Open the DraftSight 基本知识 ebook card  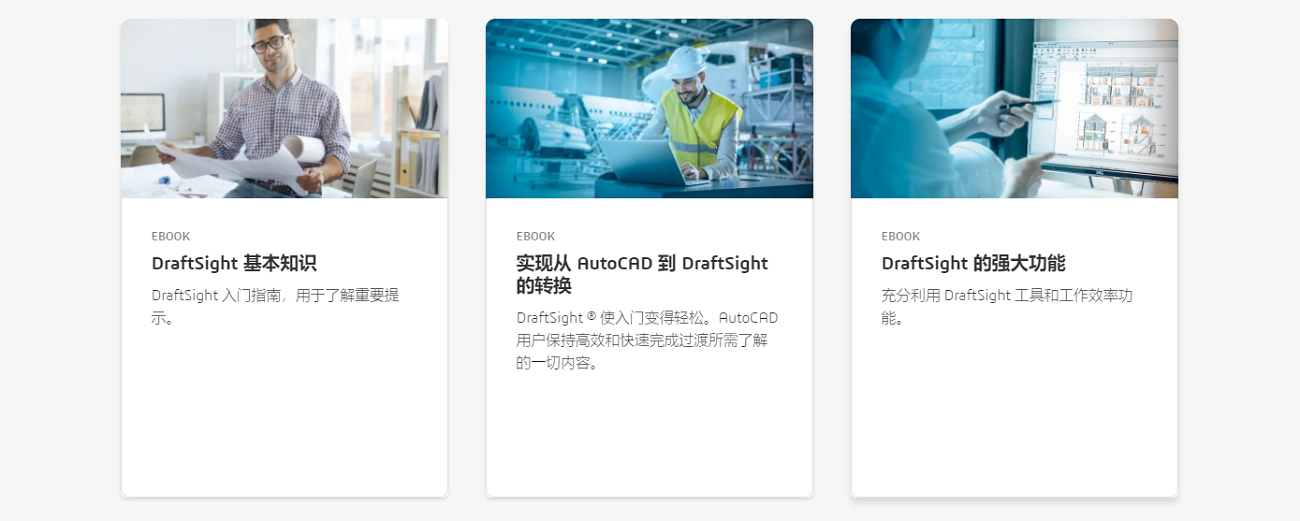pos(234,264)
